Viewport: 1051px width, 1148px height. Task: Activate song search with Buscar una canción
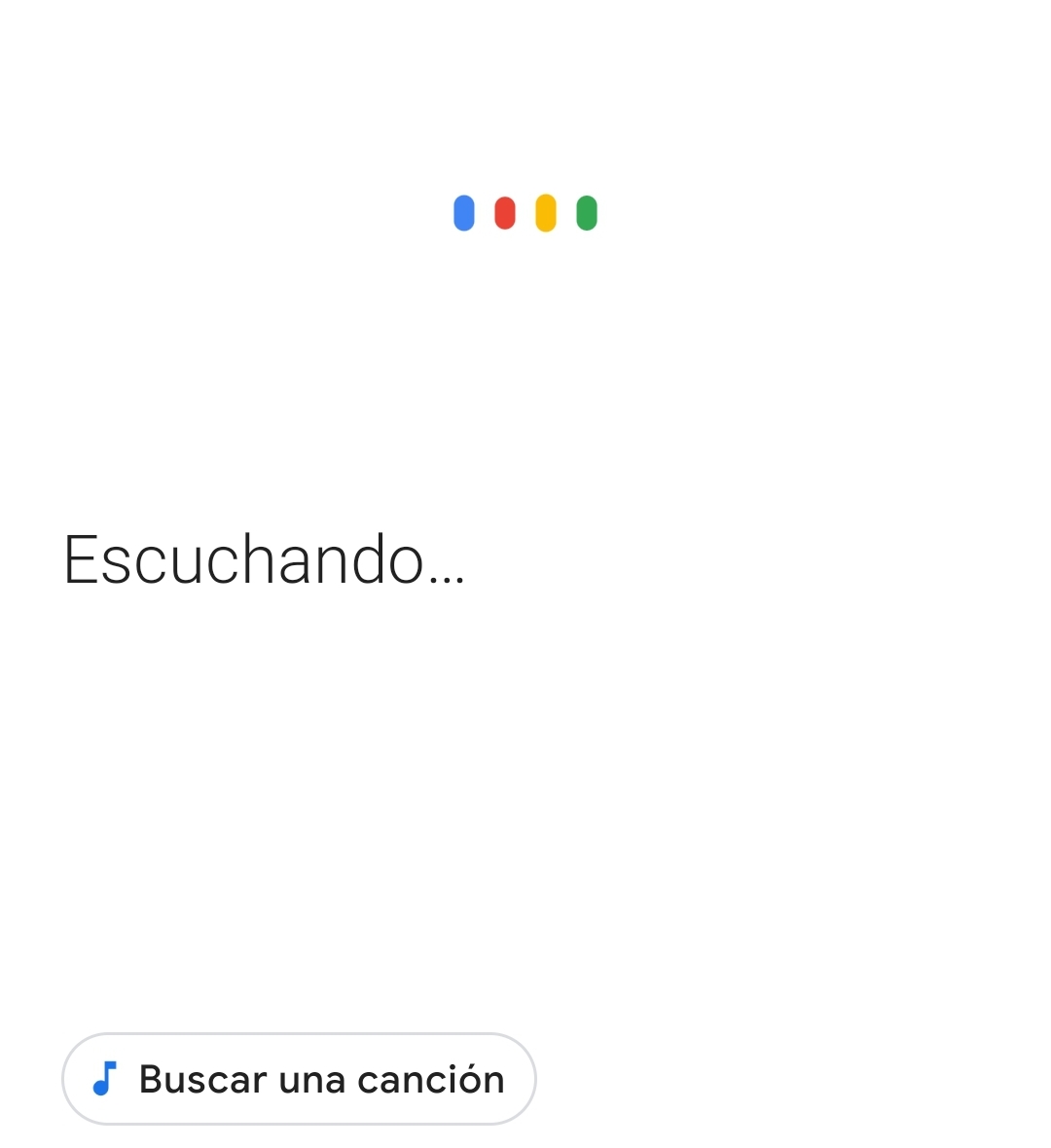click(299, 1079)
